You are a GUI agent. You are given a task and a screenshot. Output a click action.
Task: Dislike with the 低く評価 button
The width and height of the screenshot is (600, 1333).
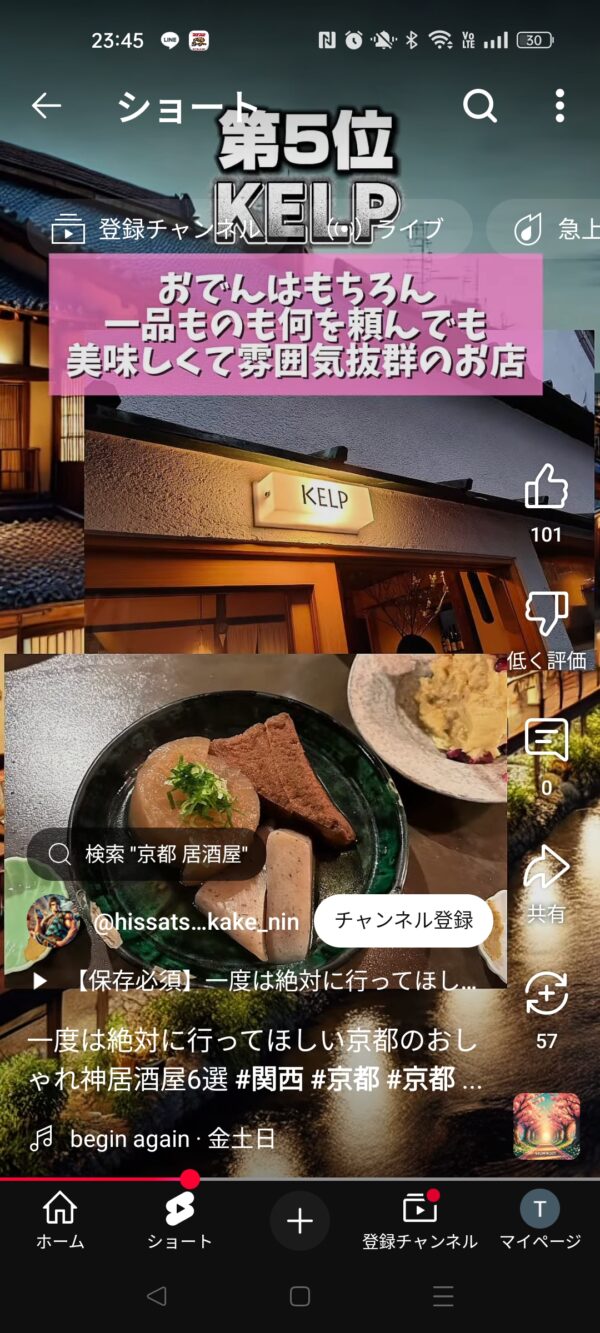tap(546, 614)
